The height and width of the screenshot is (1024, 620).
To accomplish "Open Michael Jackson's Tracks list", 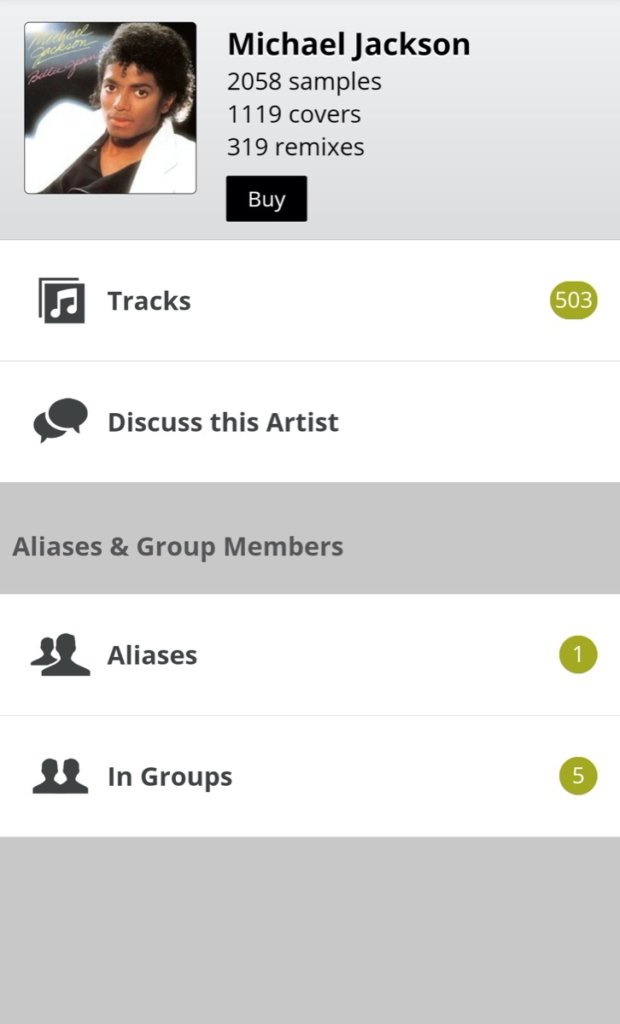I will [x=310, y=301].
